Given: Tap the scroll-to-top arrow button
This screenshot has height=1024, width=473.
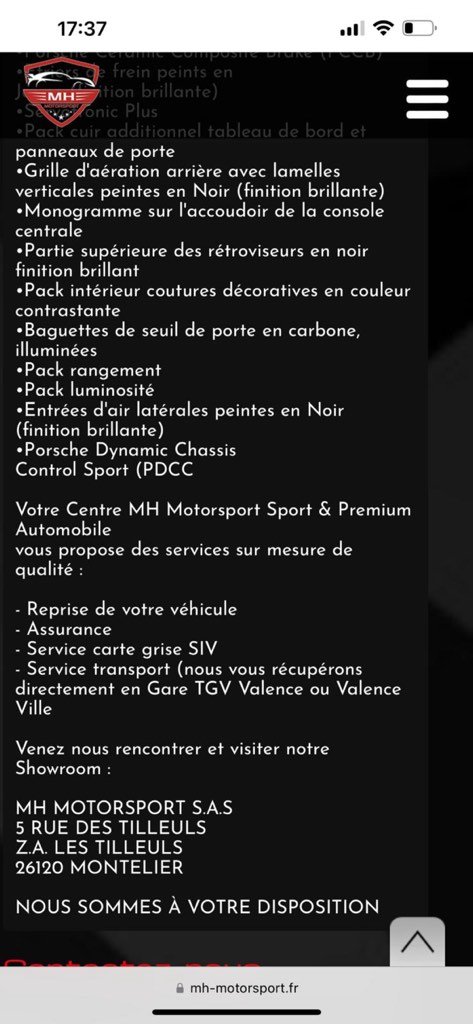Looking at the screenshot, I should point(417,942).
